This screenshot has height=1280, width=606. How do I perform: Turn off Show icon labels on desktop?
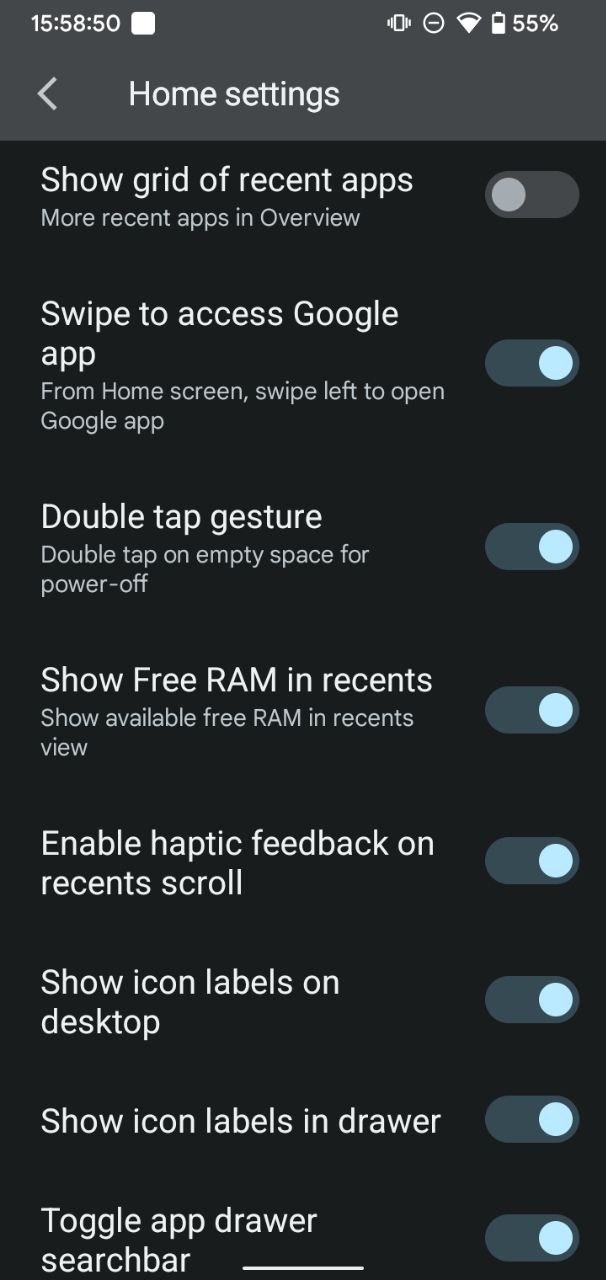pos(531,1000)
